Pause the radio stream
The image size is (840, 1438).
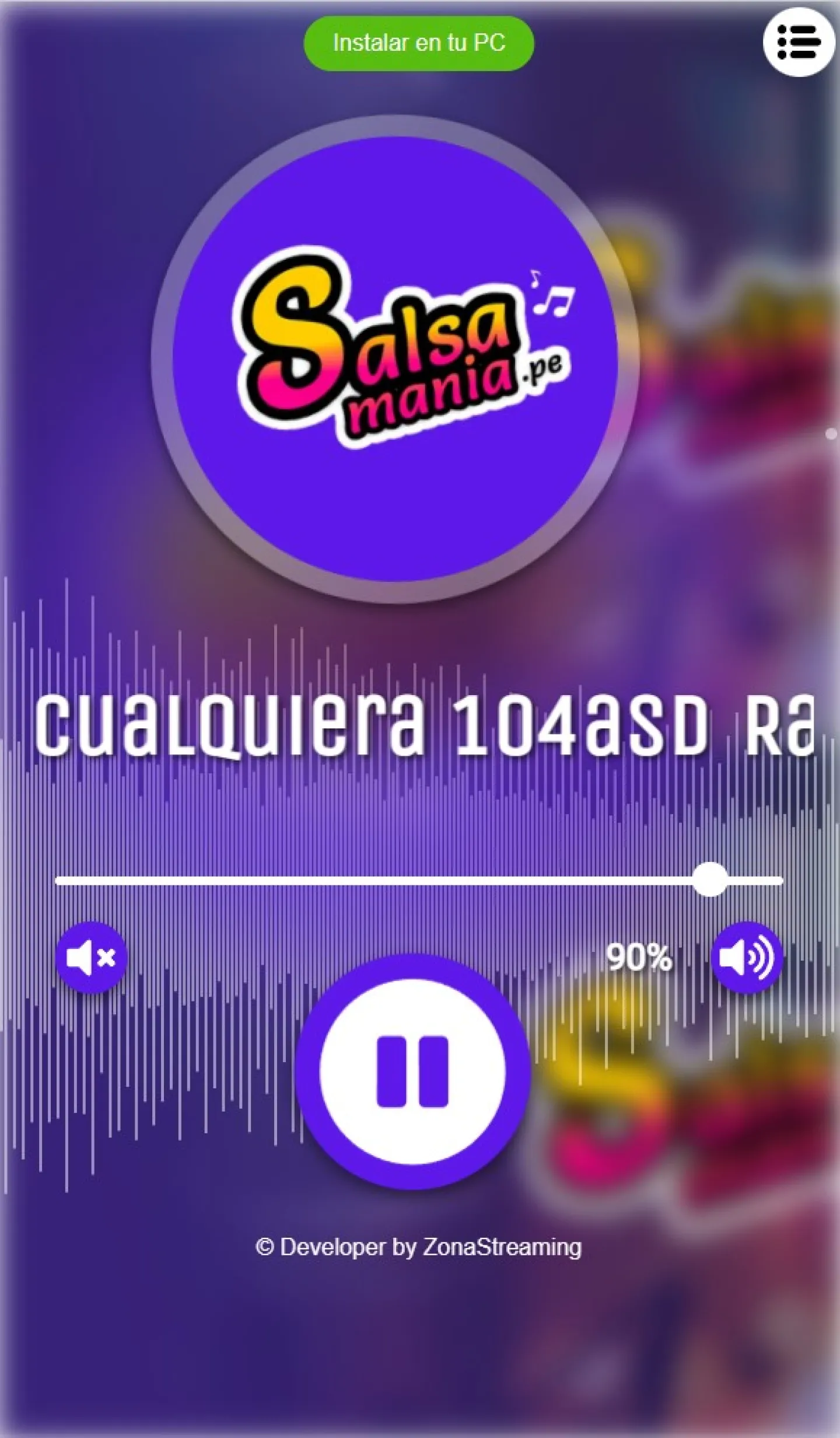412,1071
